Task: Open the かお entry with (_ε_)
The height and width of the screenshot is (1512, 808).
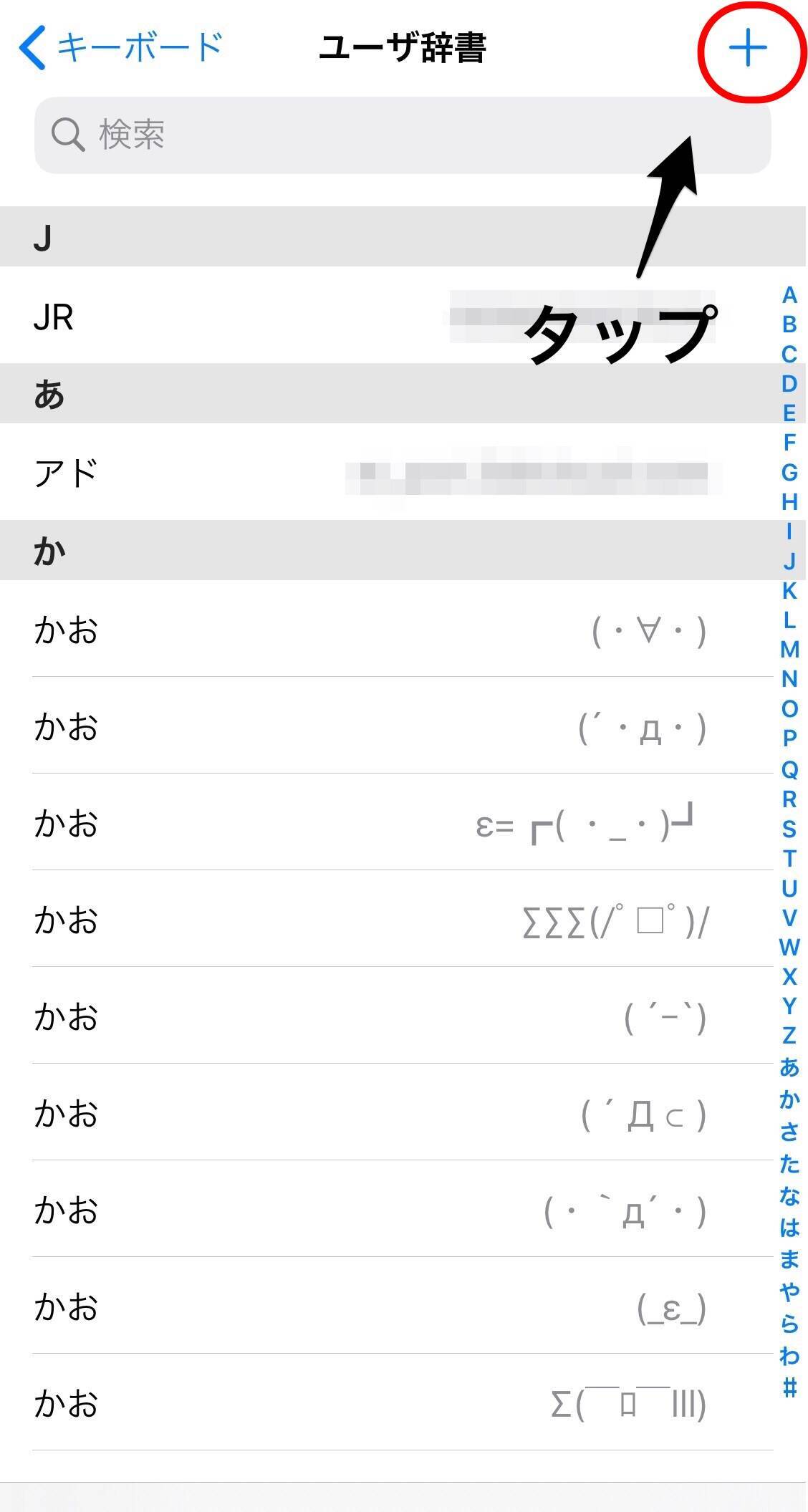Action: pyautogui.click(x=387, y=1307)
